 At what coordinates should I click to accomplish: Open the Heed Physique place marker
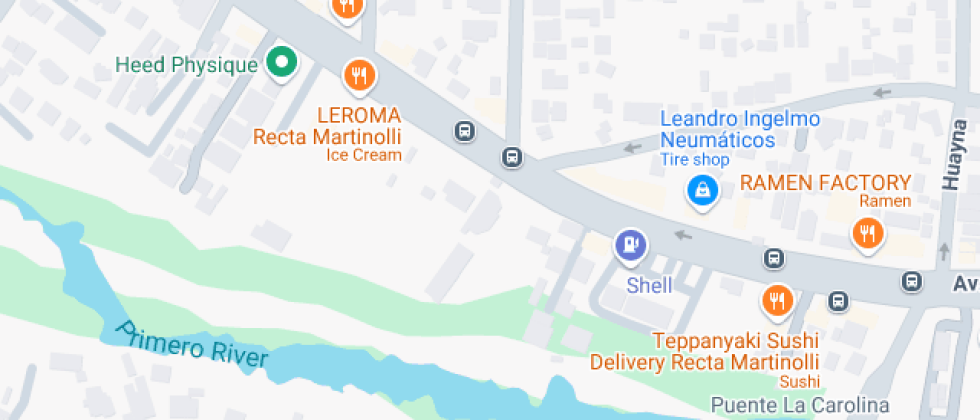coord(281,64)
